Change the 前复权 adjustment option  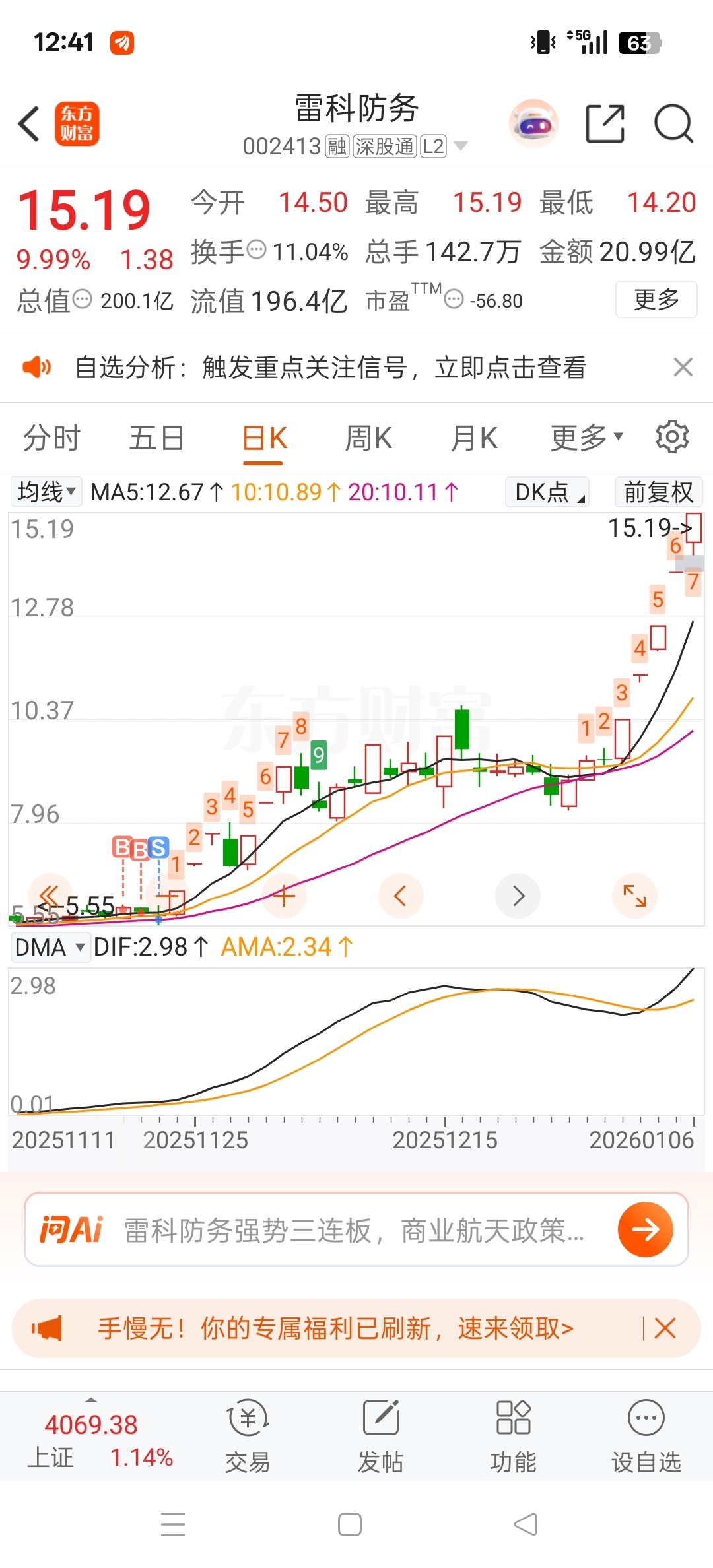[x=658, y=492]
